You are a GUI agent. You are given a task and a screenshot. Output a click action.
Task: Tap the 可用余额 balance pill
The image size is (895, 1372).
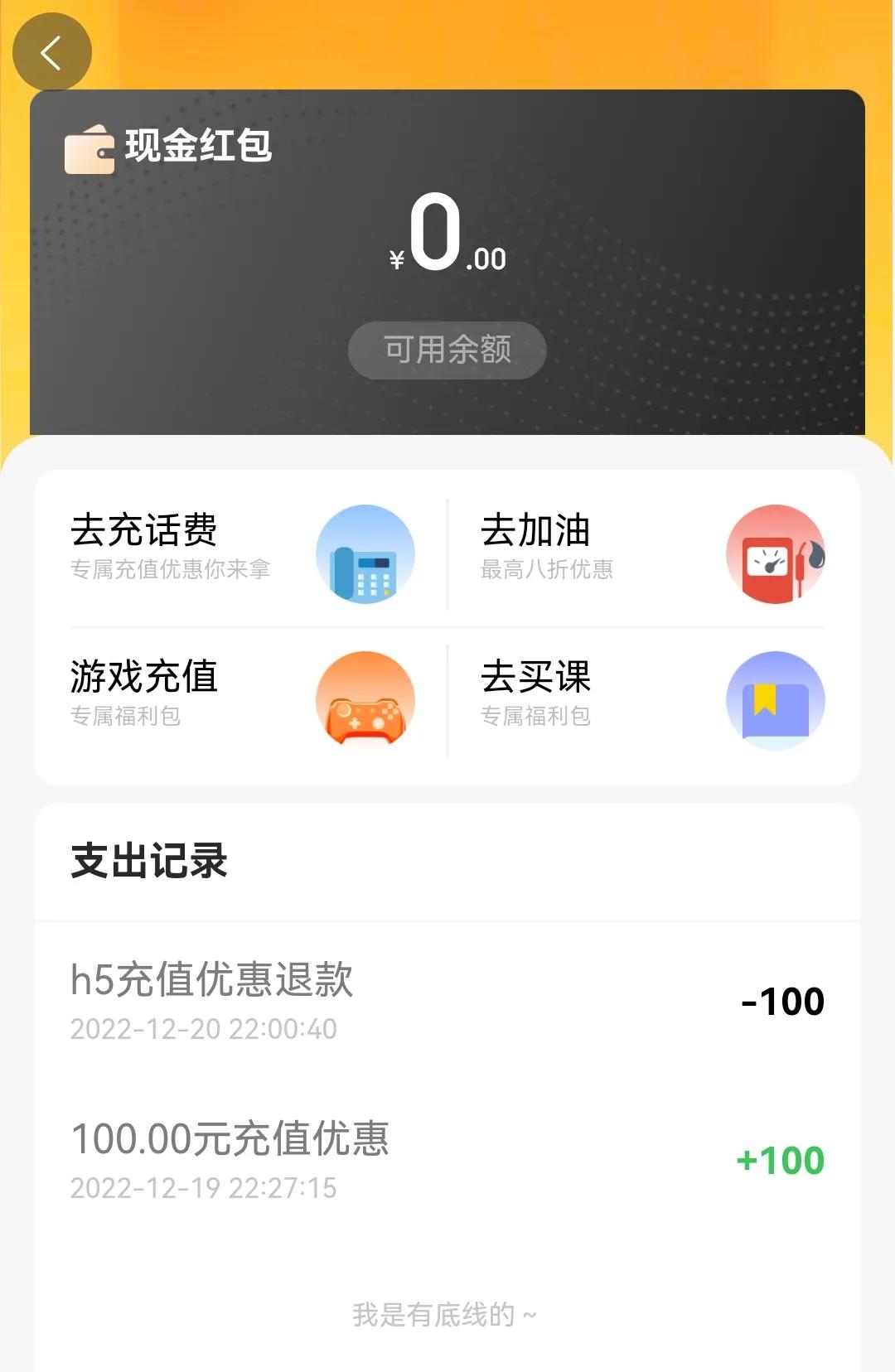[x=446, y=350]
